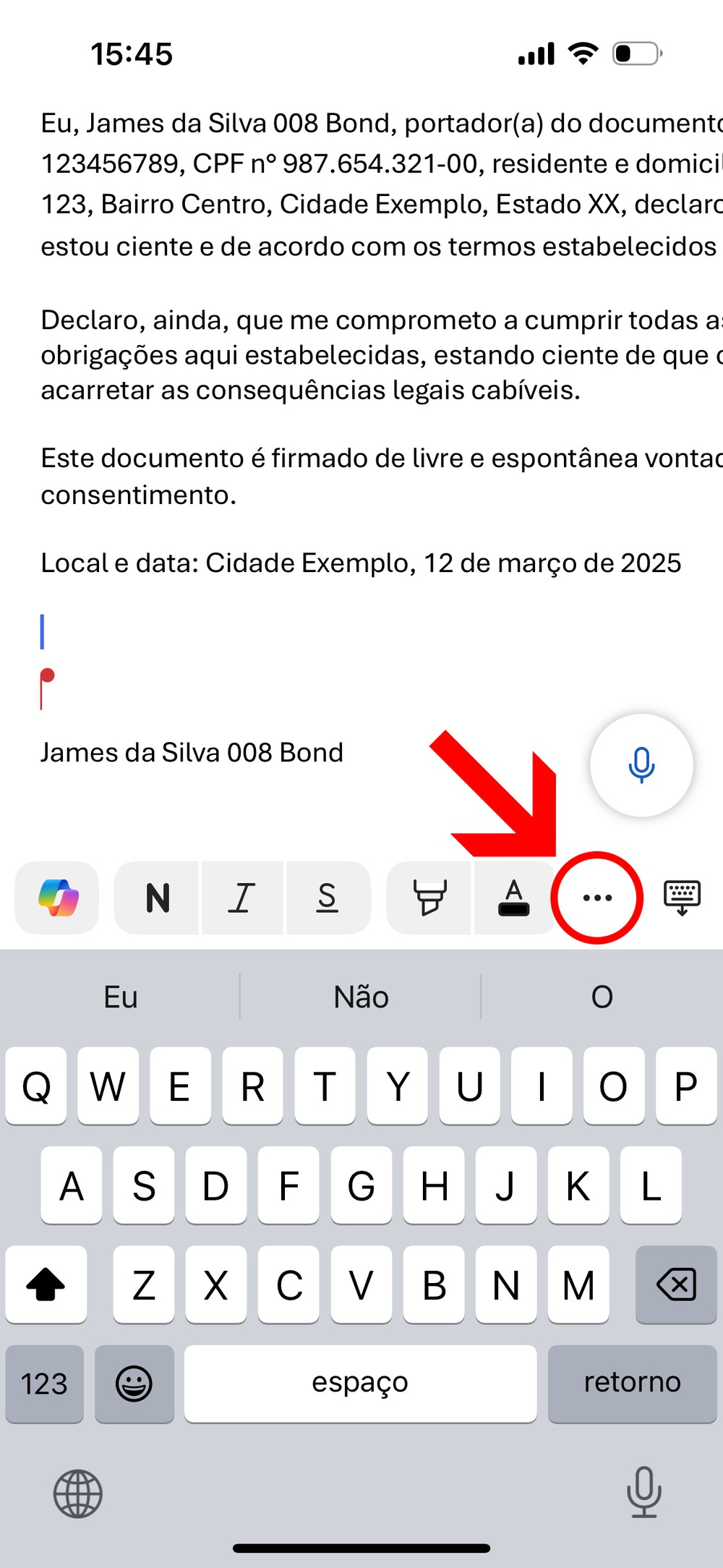Insert the suggestion "Não"
The image size is (723, 1568).
click(x=361, y=997)
